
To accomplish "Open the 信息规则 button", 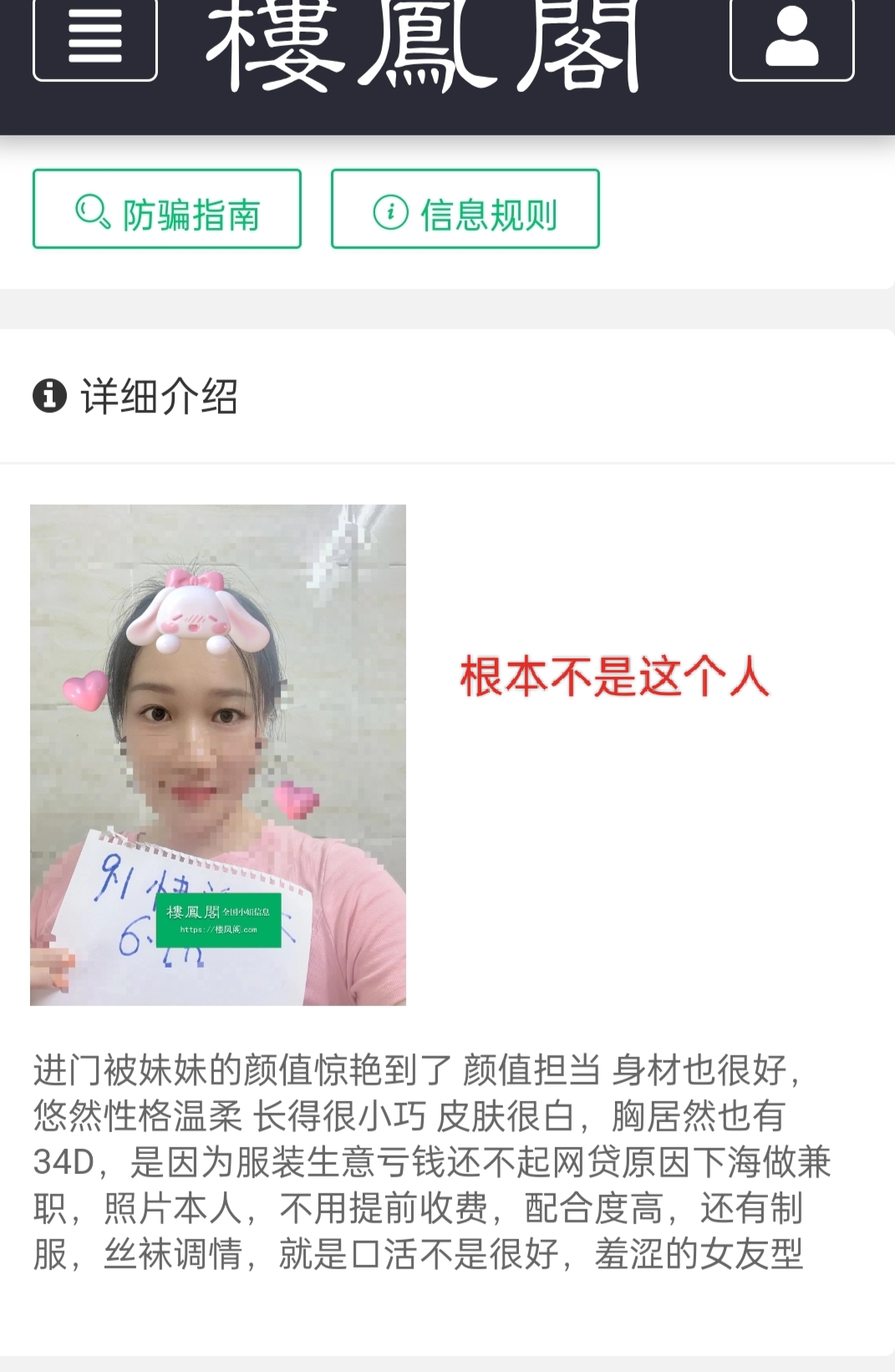I will click(x=465, y=210).
